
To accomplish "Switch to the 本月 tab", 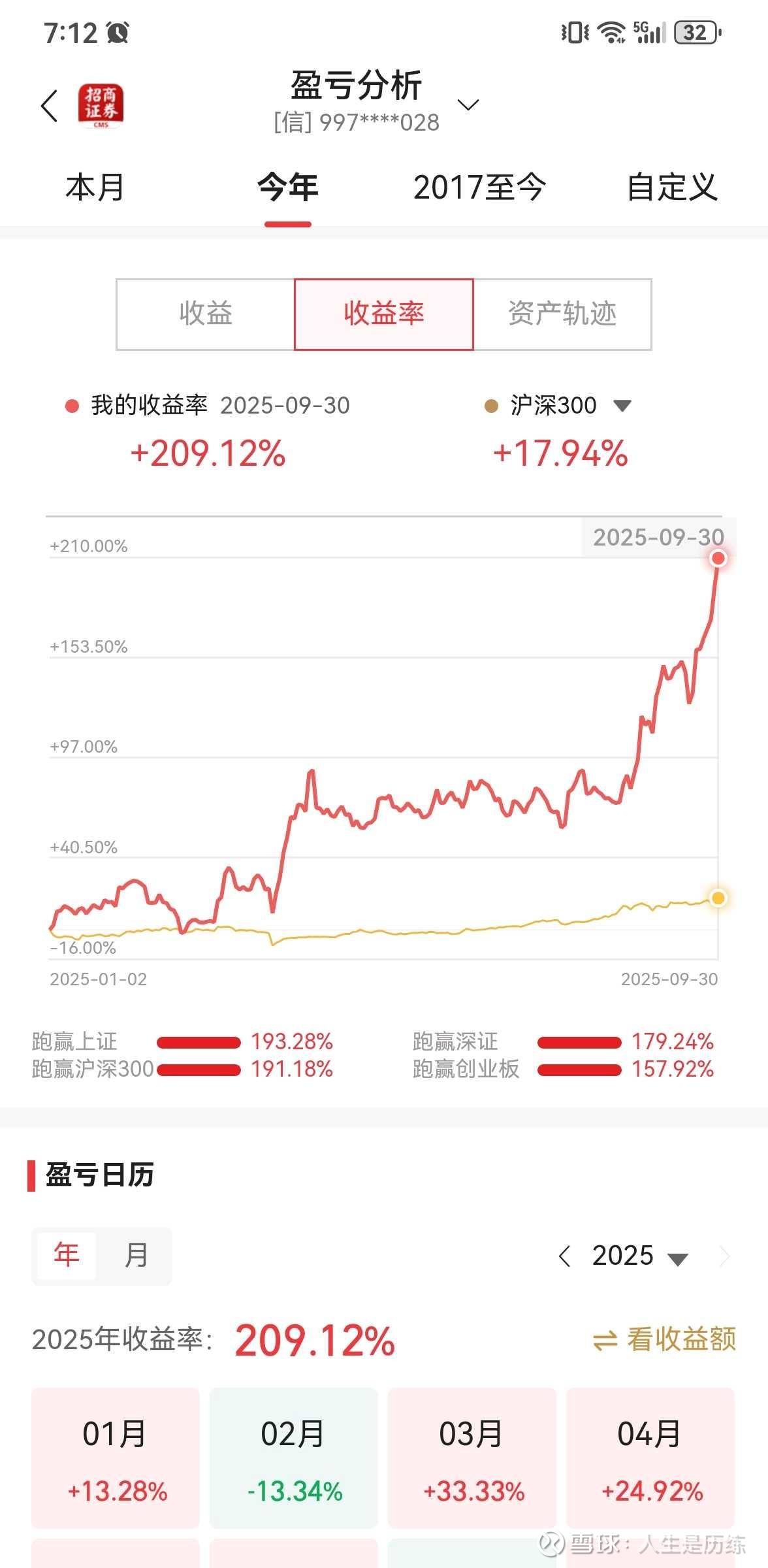I will (95, 188).
